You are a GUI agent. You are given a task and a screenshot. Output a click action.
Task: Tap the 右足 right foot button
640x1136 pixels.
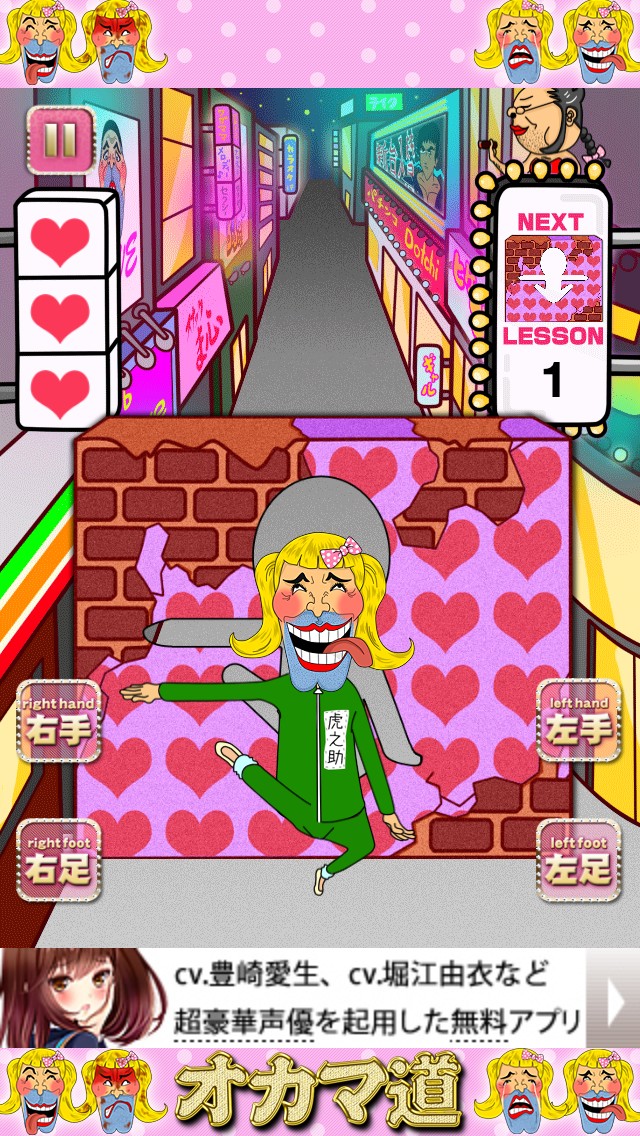[x=59, y=861]
